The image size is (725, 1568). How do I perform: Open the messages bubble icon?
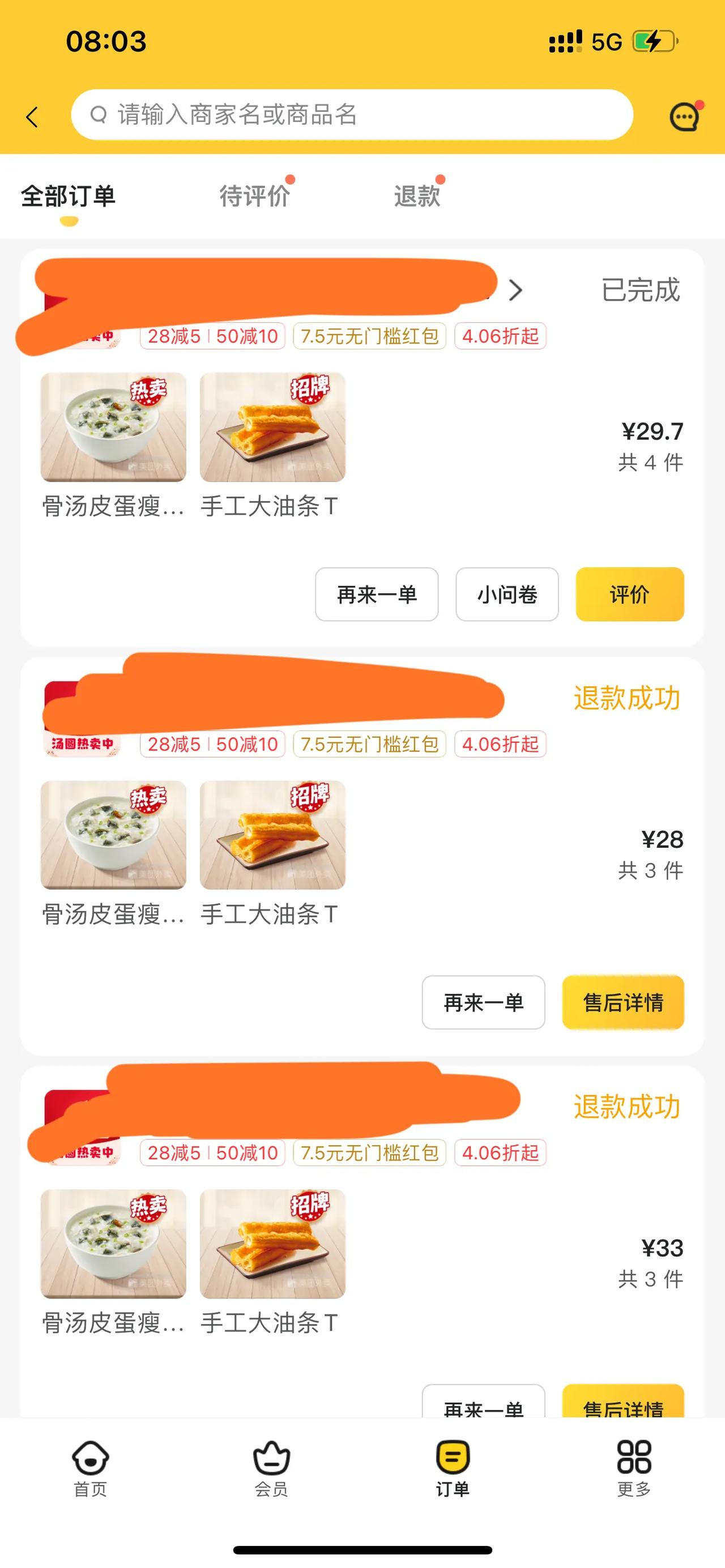683,116
